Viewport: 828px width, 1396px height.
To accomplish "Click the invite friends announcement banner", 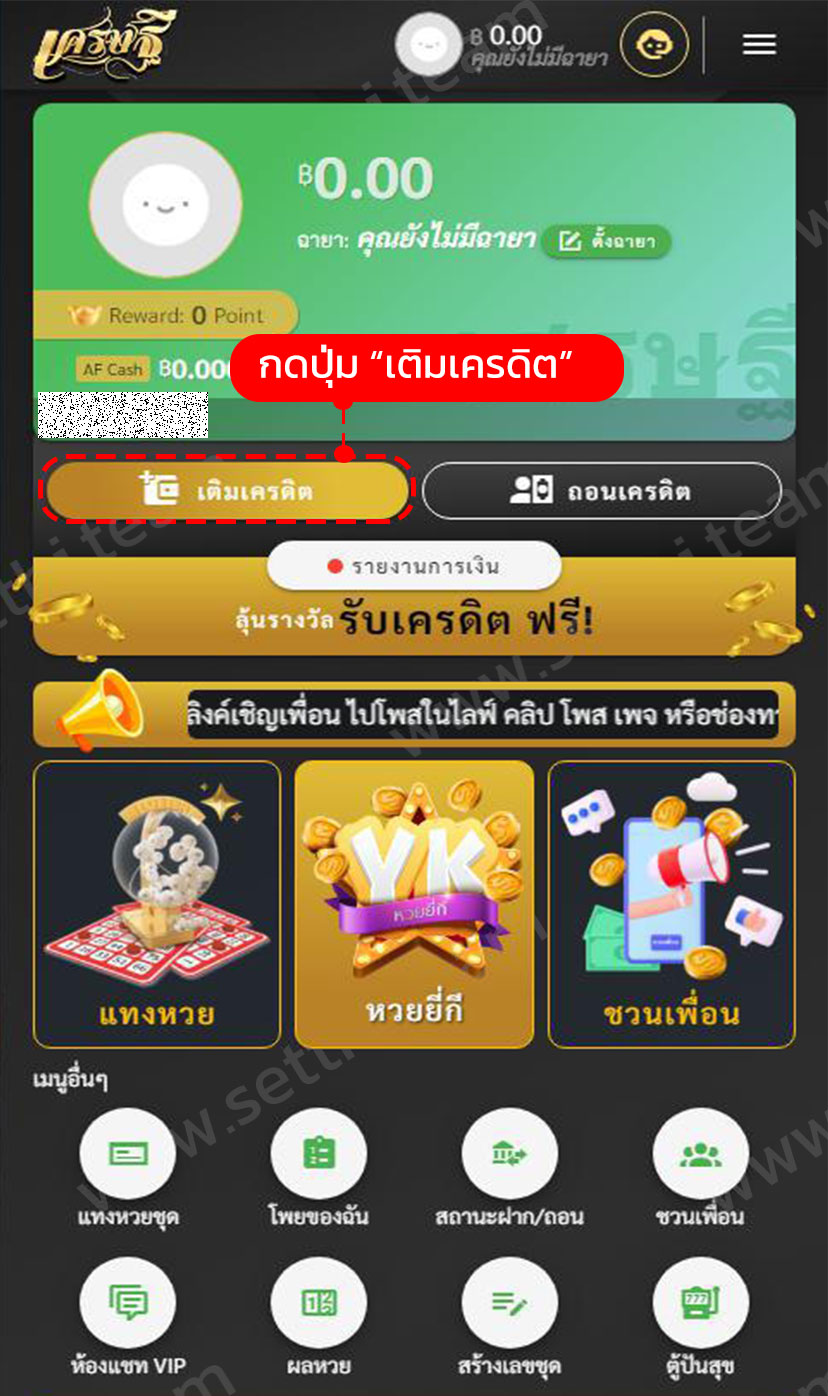I will pos(414,712).
